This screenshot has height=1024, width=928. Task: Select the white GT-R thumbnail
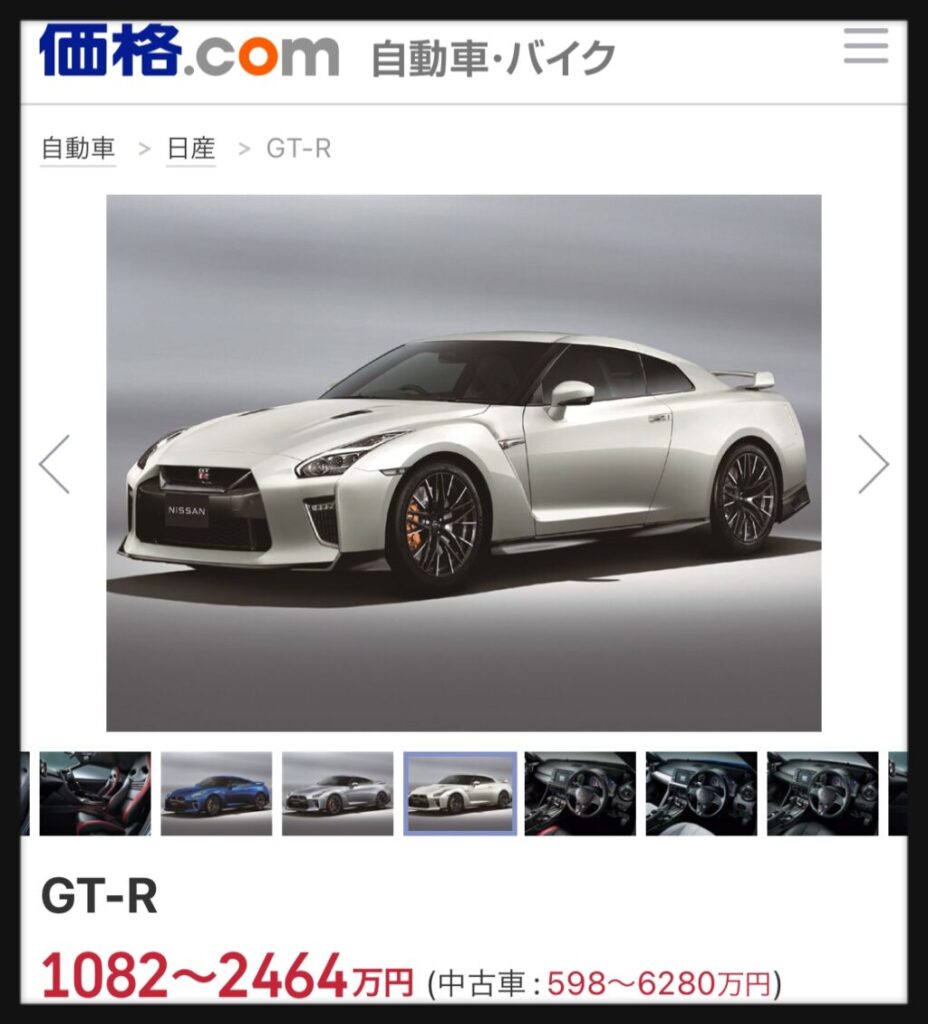(x=460, y=793)
